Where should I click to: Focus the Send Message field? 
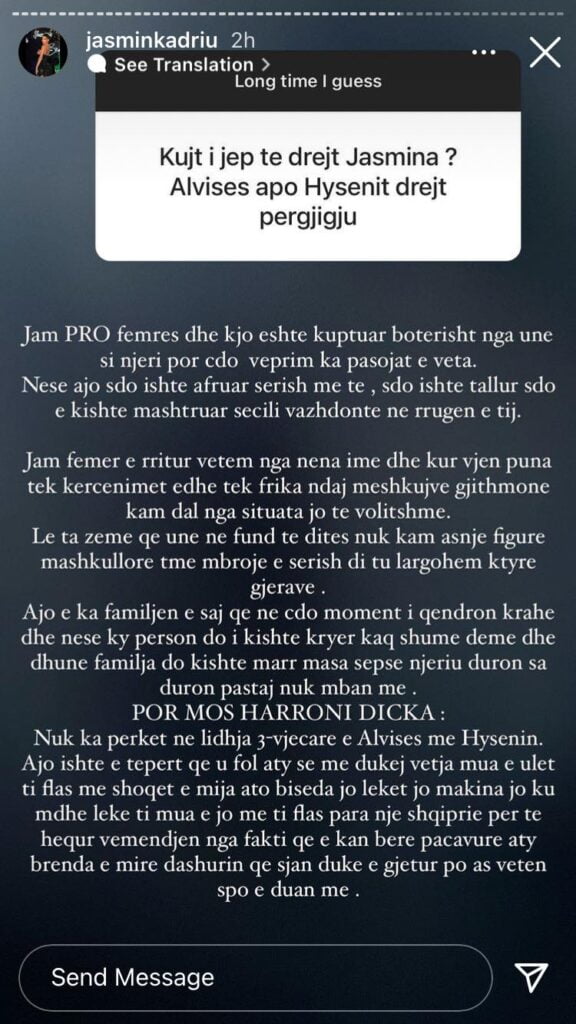[x=255, y=977]
